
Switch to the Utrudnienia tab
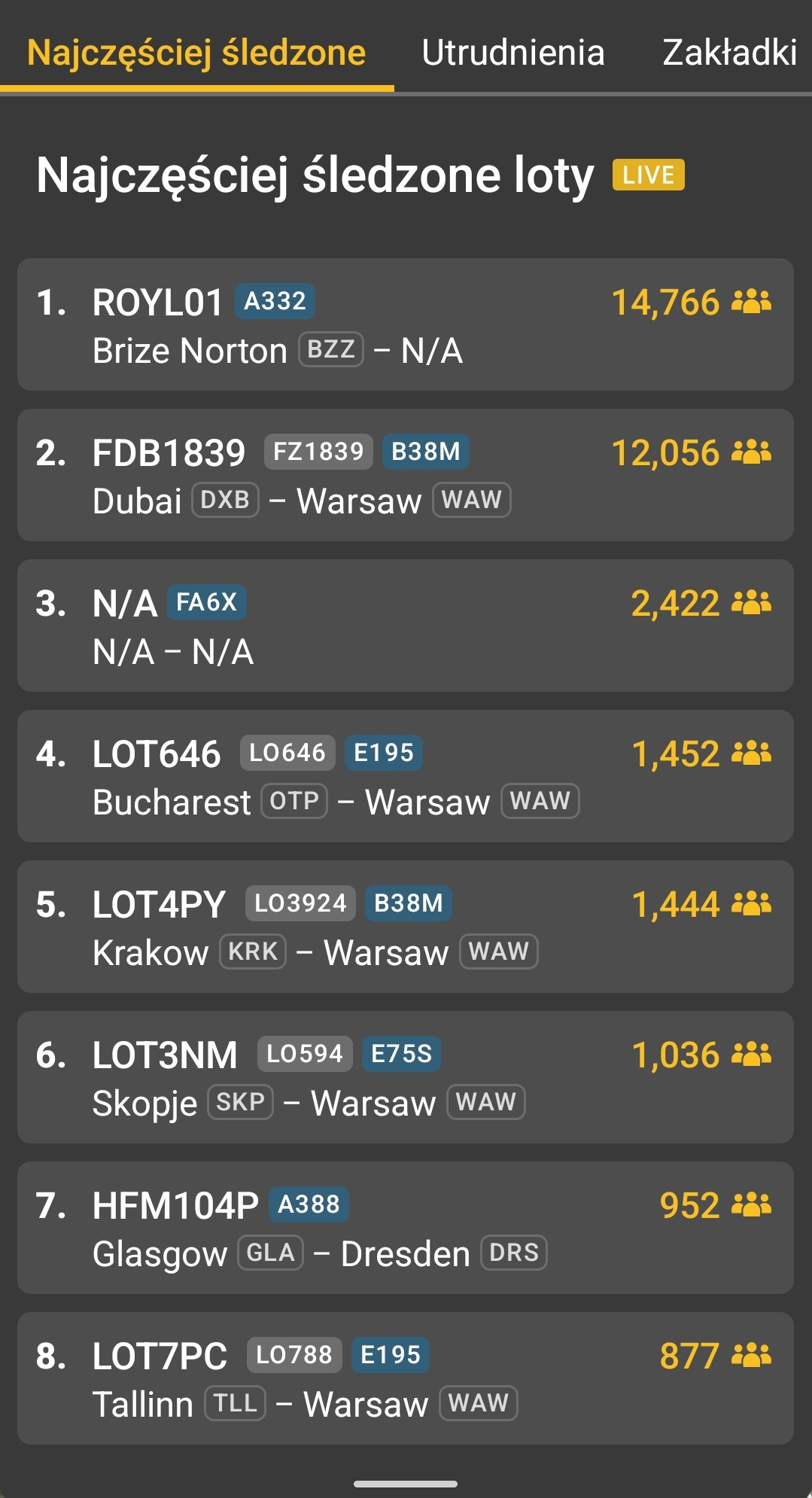tap(512, 53)
